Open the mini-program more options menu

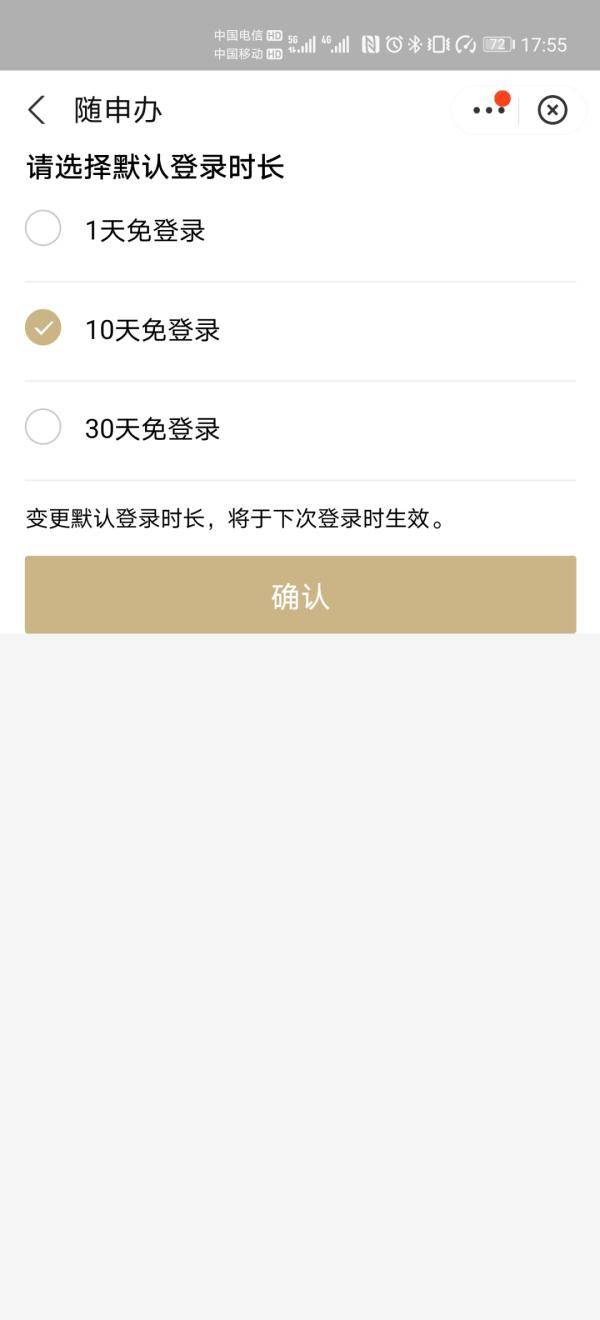tap(489, 110)
